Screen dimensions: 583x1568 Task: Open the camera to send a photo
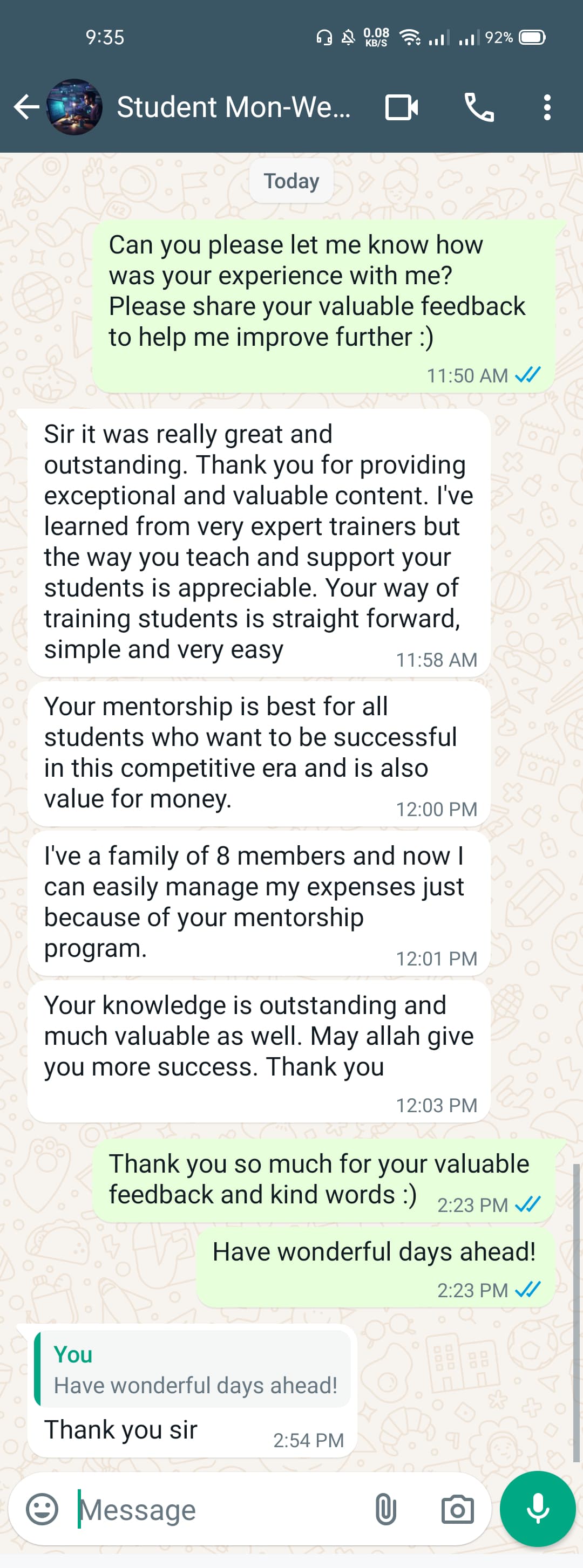pos(457,1509)
